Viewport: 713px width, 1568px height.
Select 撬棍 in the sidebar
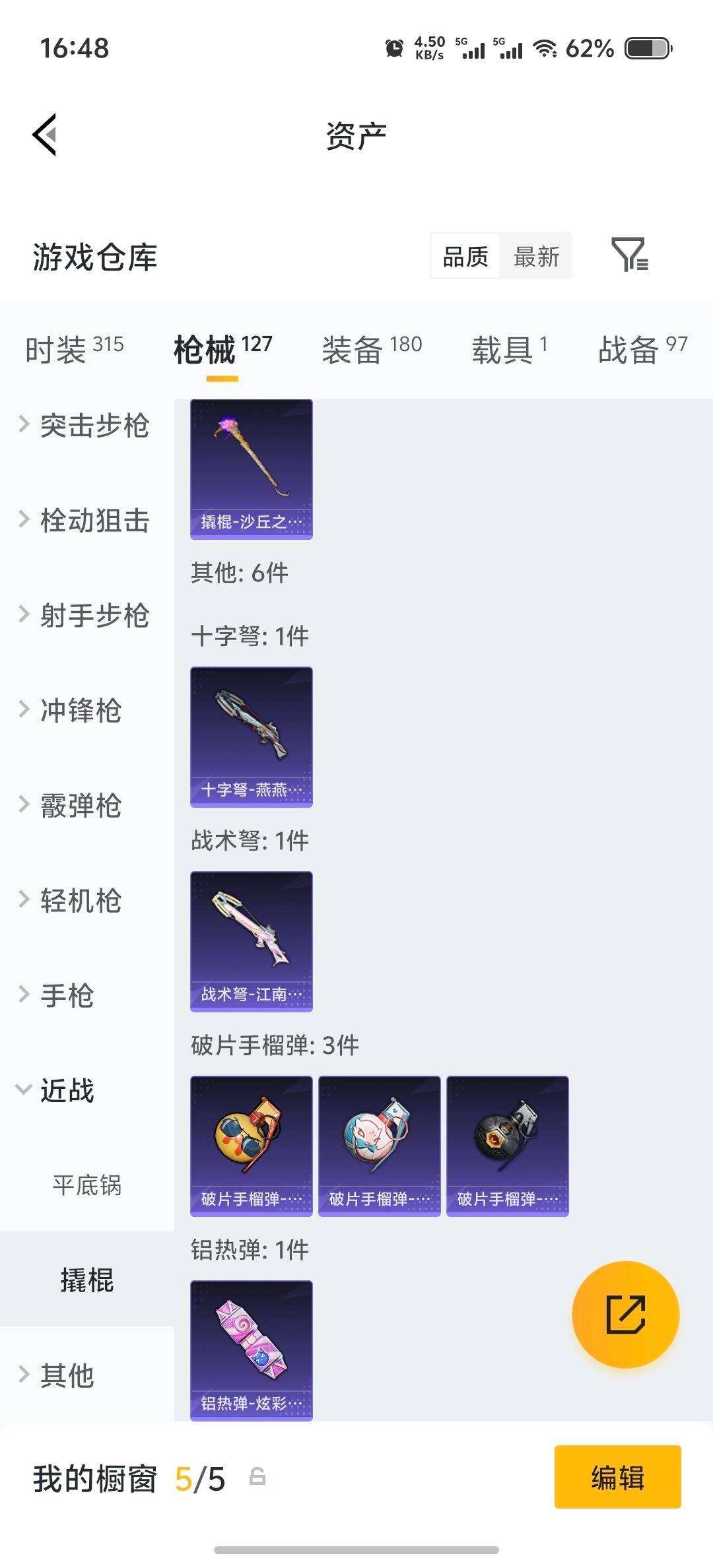[89, 1280]
